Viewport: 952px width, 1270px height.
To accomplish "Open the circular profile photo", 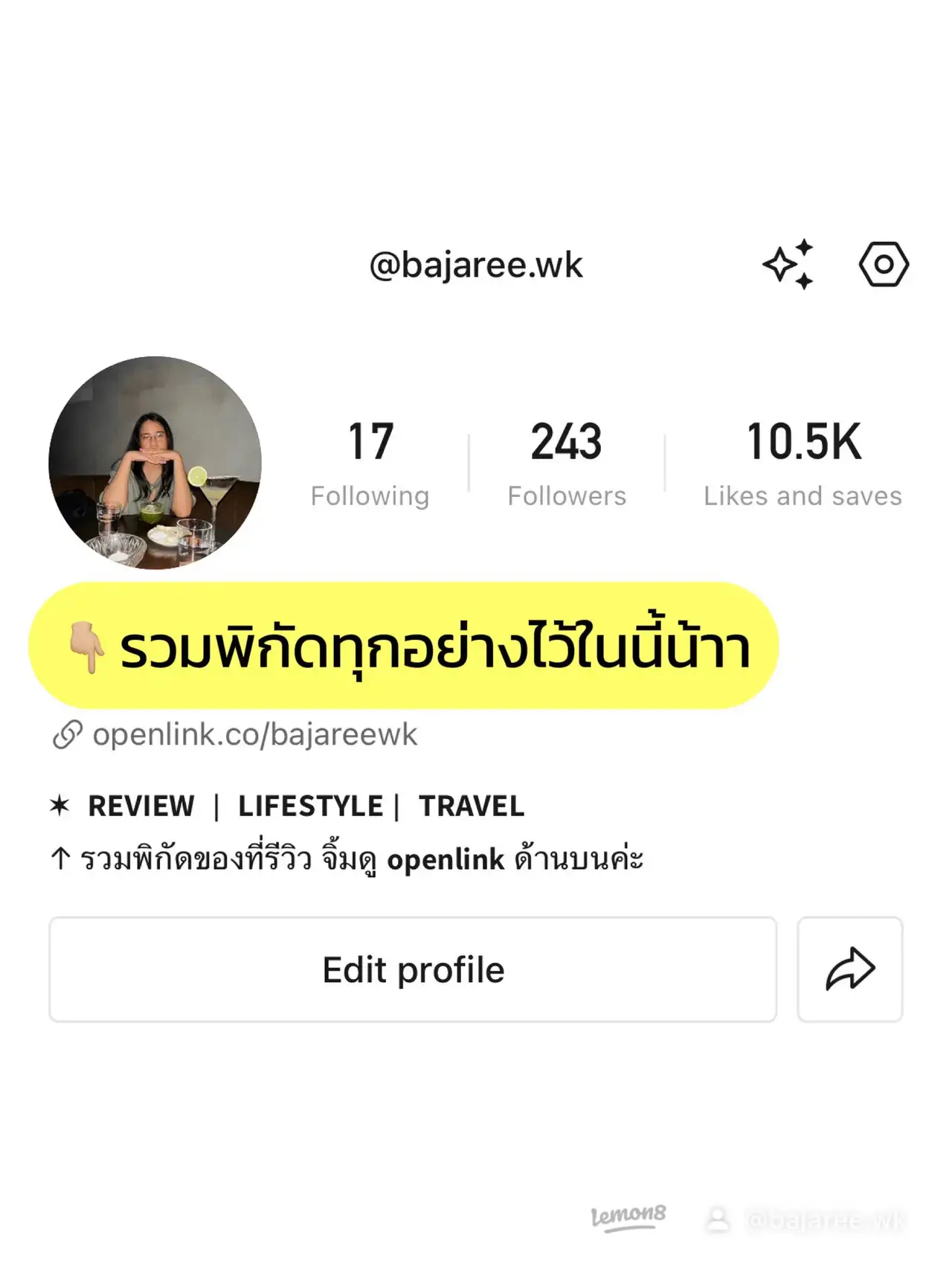I will pos(155,463).
